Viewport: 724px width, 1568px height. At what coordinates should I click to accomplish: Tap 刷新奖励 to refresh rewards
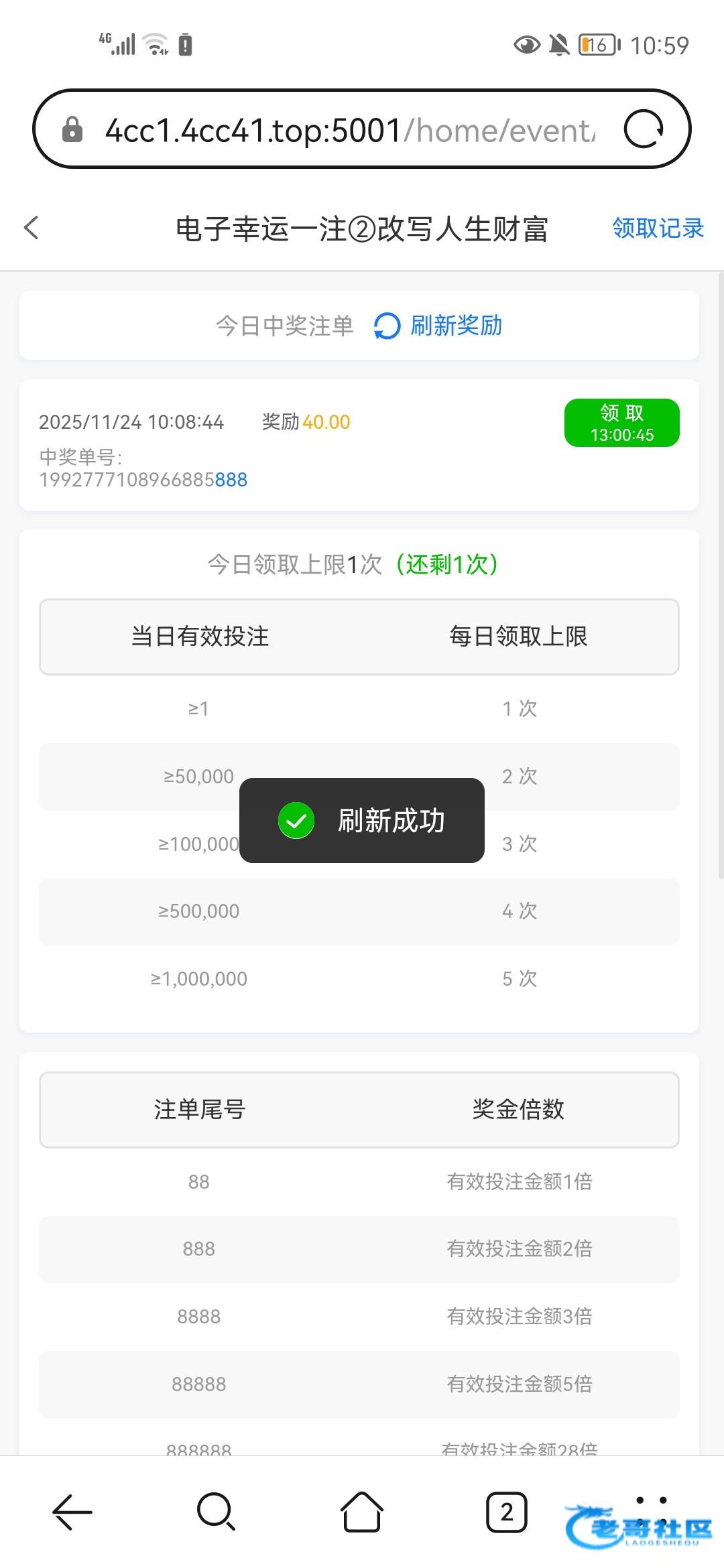point(438,326)
